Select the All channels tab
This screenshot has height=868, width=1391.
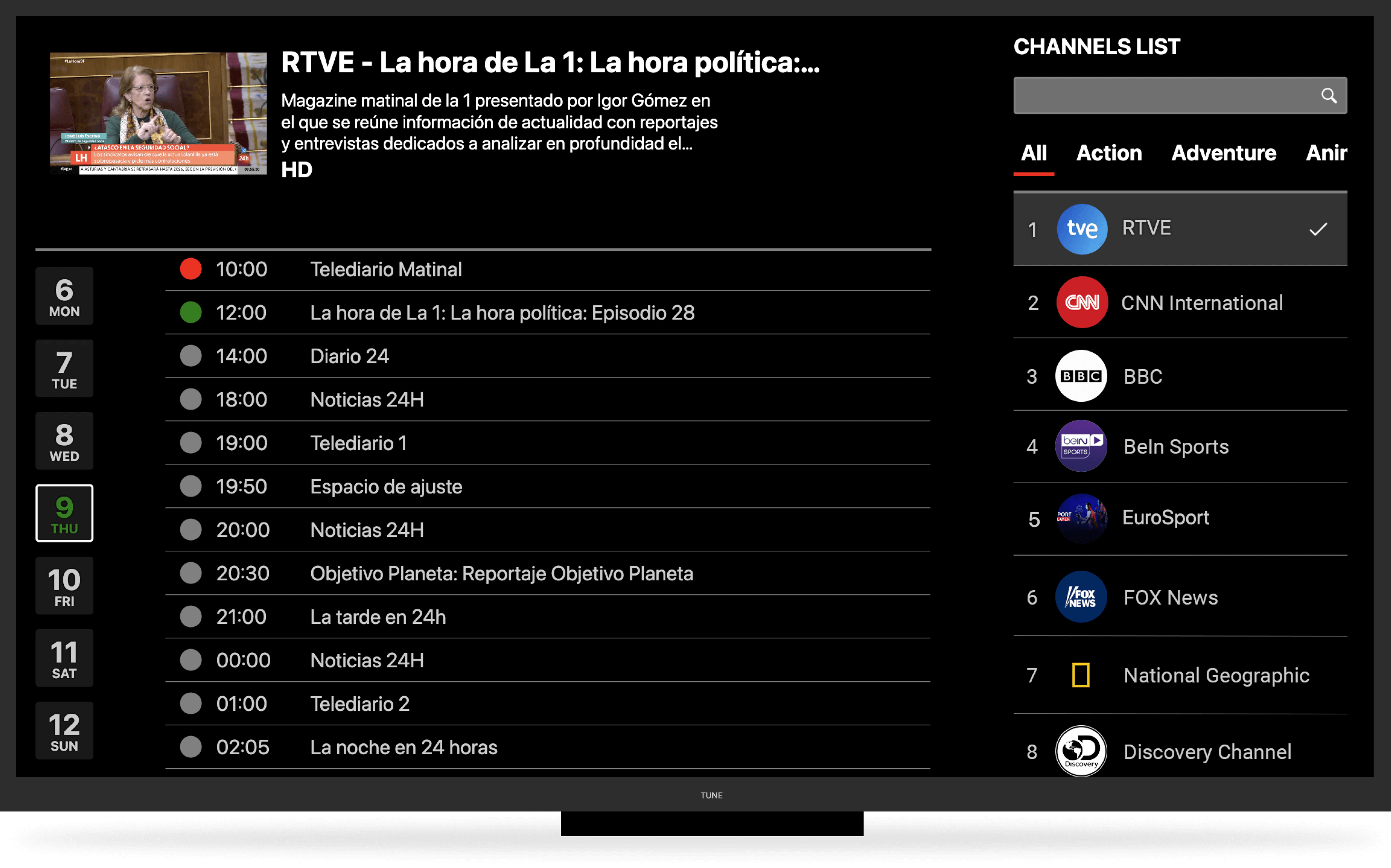tap(1033, 153)
